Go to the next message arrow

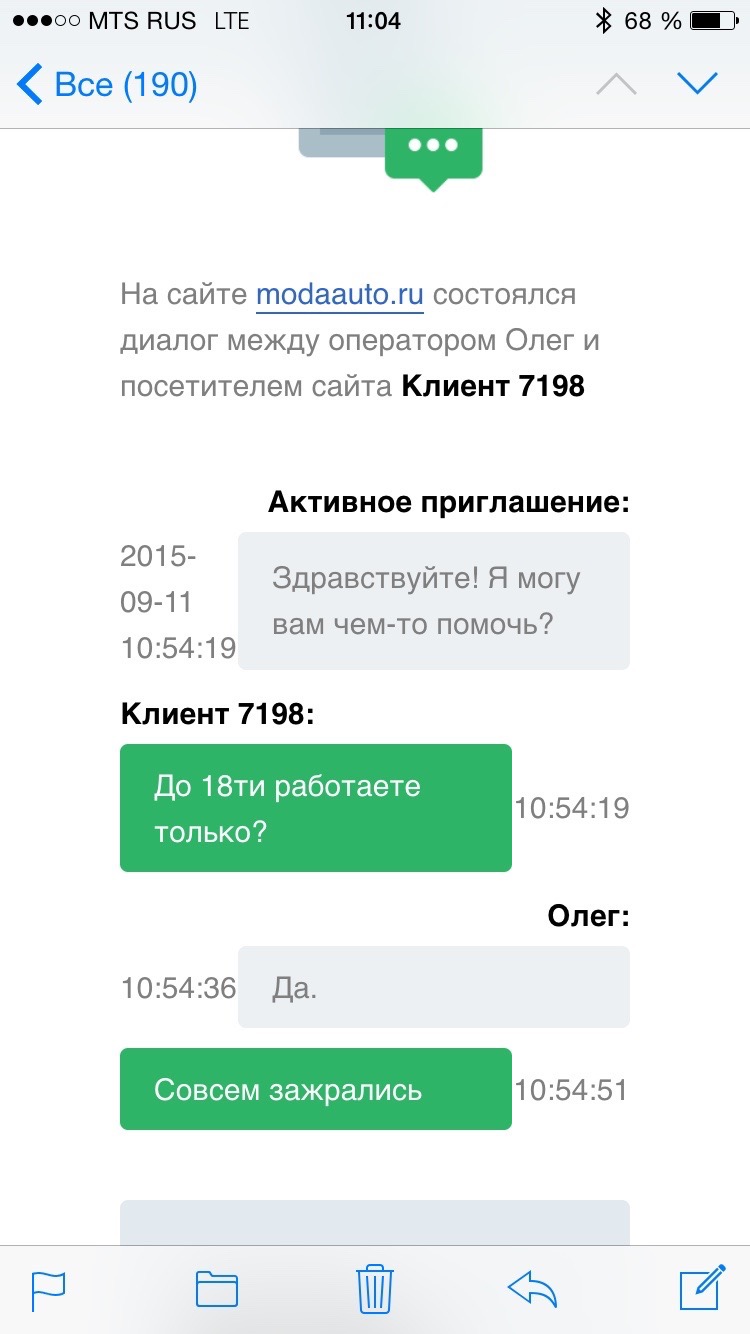697,83
